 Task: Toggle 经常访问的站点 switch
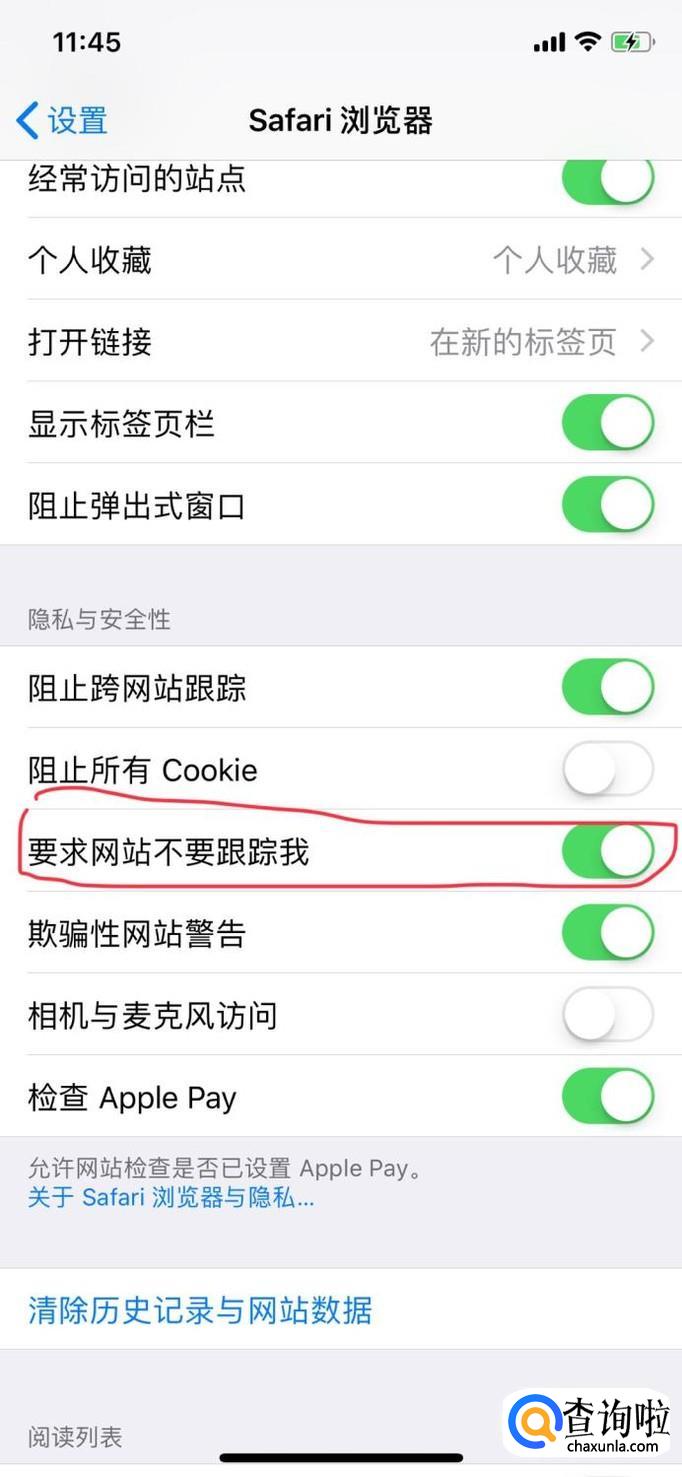pyautogui.click(x=607, y=181)
